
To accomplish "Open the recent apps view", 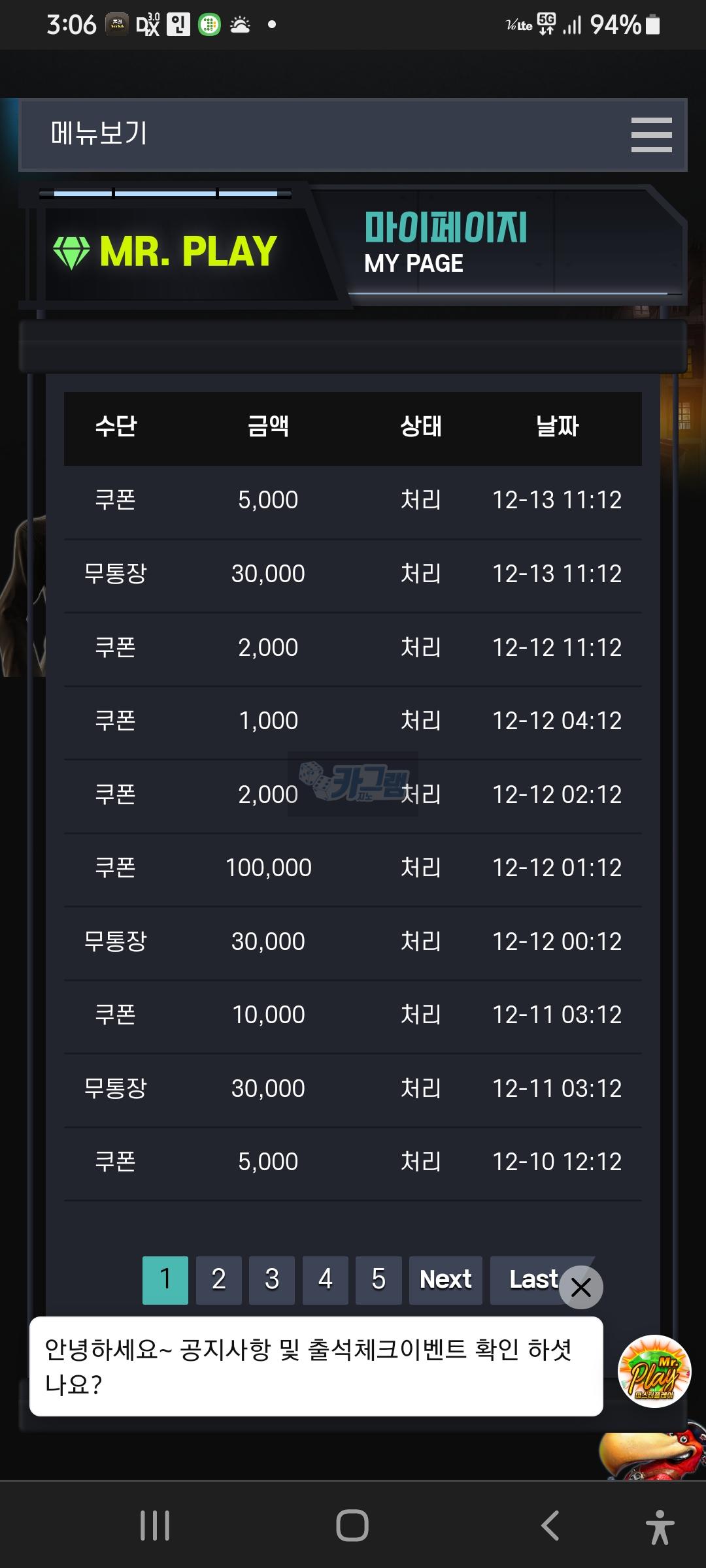I will coord(155,1526).
